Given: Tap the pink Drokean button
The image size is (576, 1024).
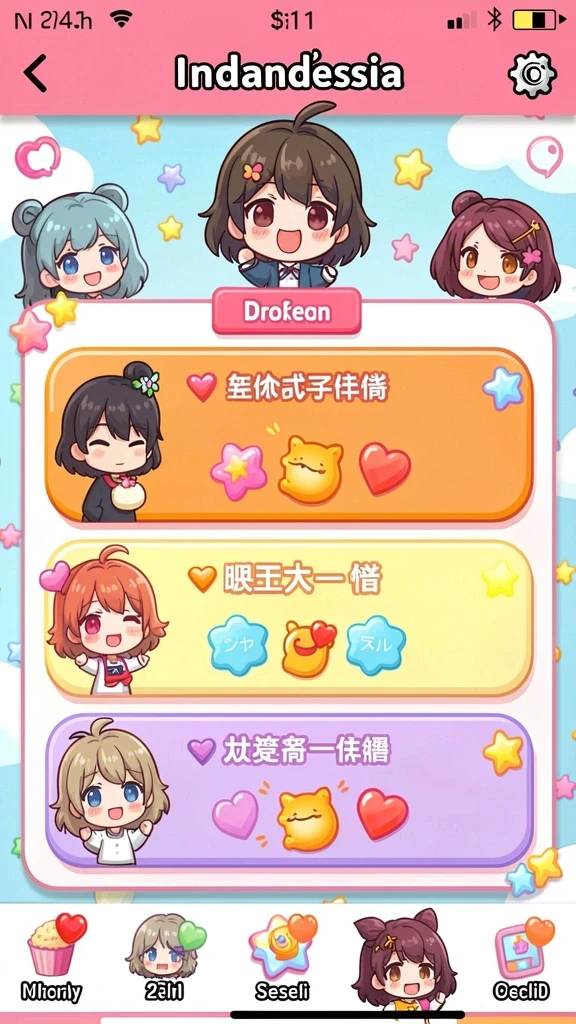Looking at the screenshot, I should (x=287, y=312).
